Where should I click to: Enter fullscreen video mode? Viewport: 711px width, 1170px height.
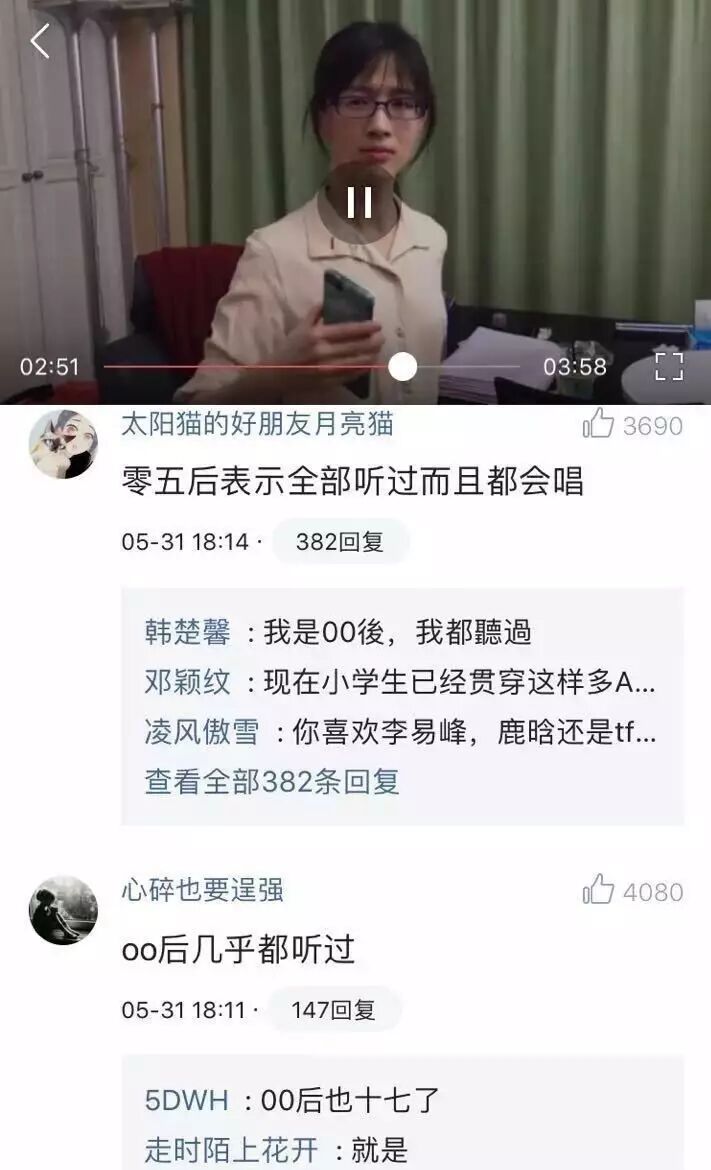pyautogui.click(x=668, y=367)
